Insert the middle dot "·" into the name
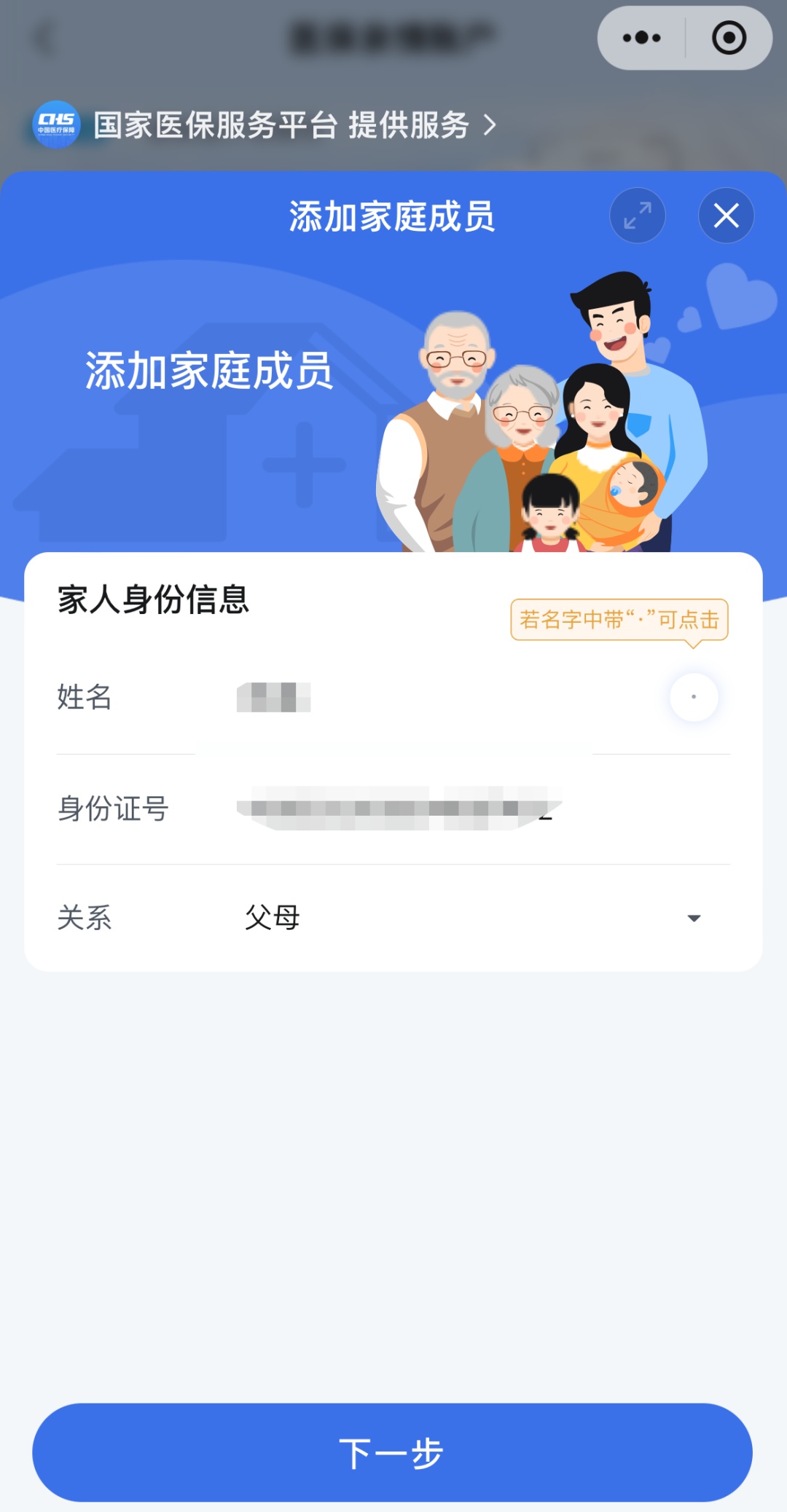The height and width of the screenshot is (1512, 787). click(x=694, y=697)
